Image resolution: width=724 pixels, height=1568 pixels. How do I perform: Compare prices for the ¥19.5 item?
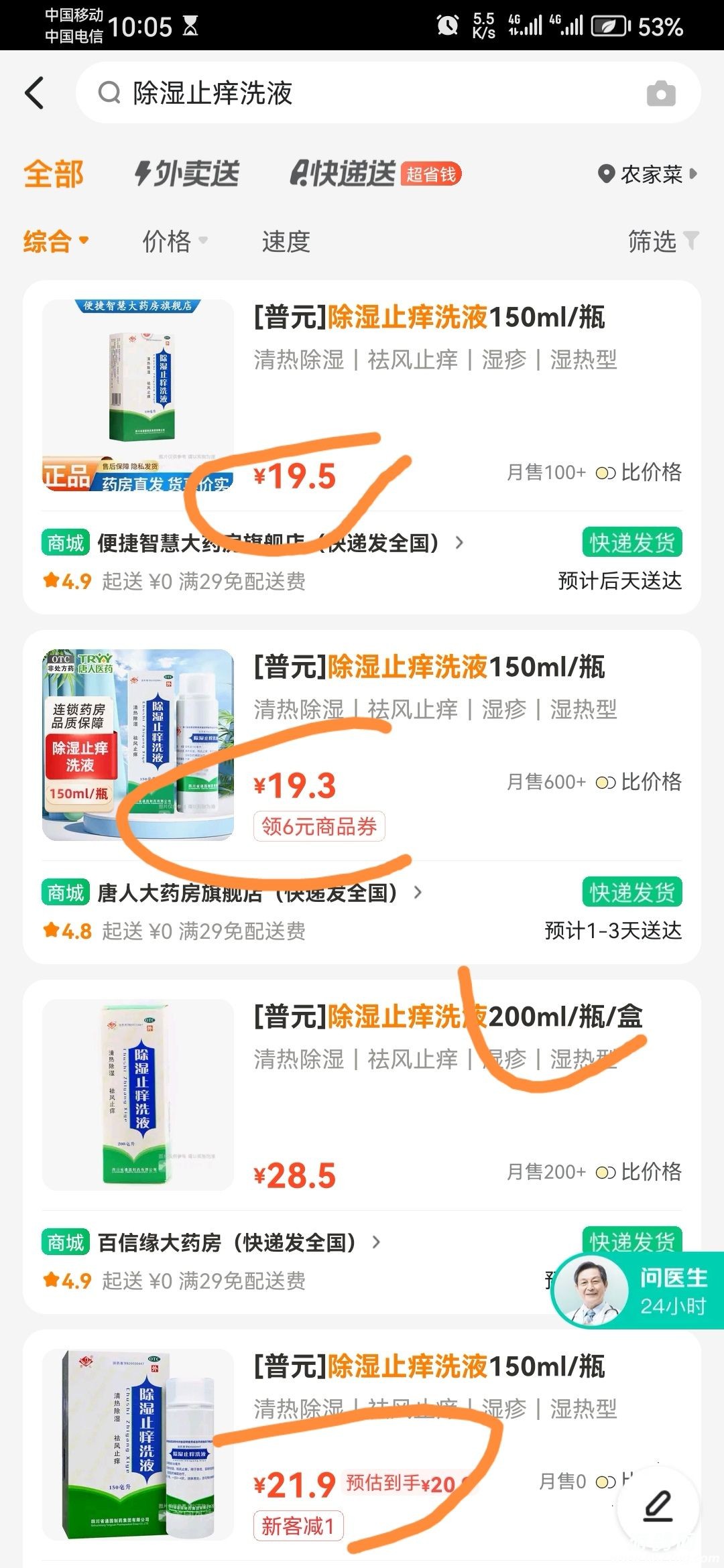pos(639,472)
